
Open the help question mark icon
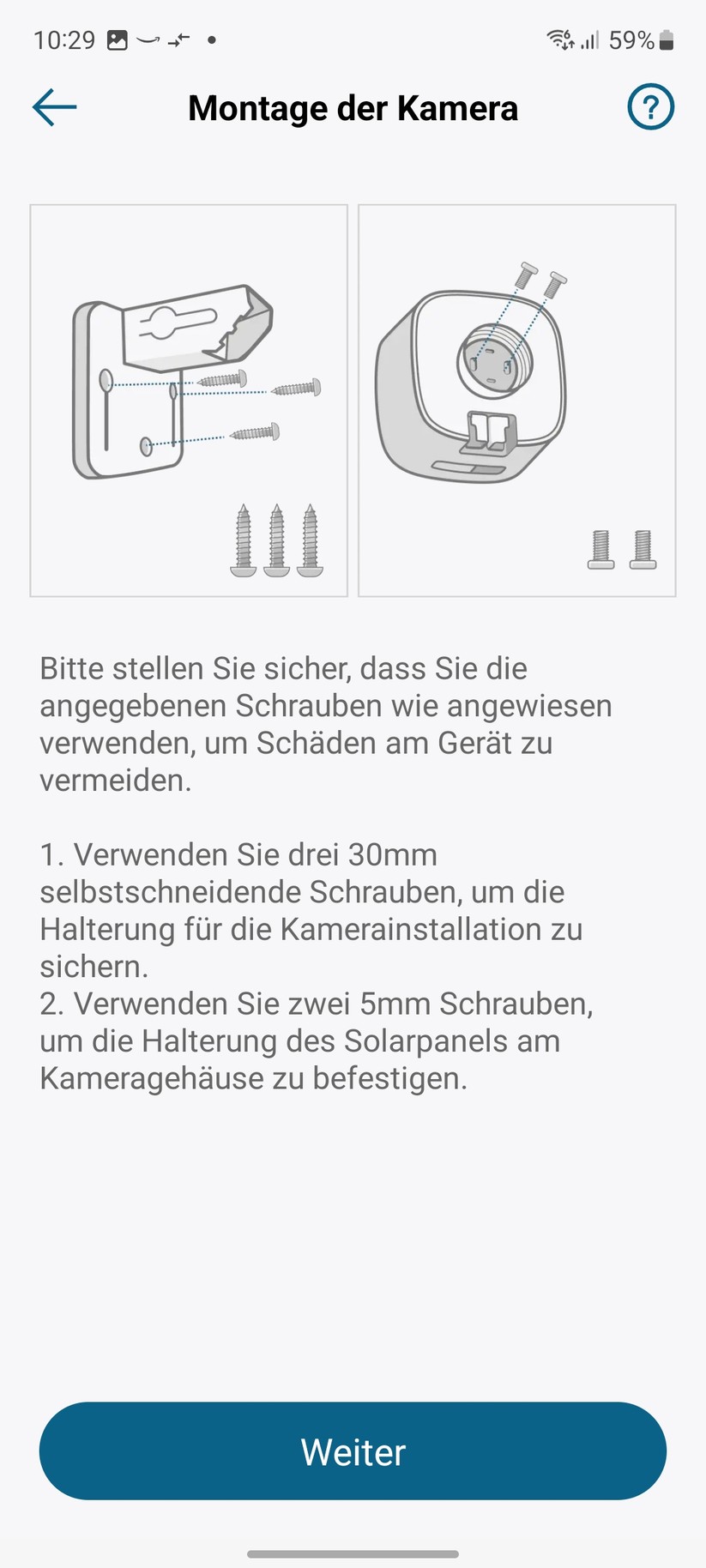pos(650,106)
